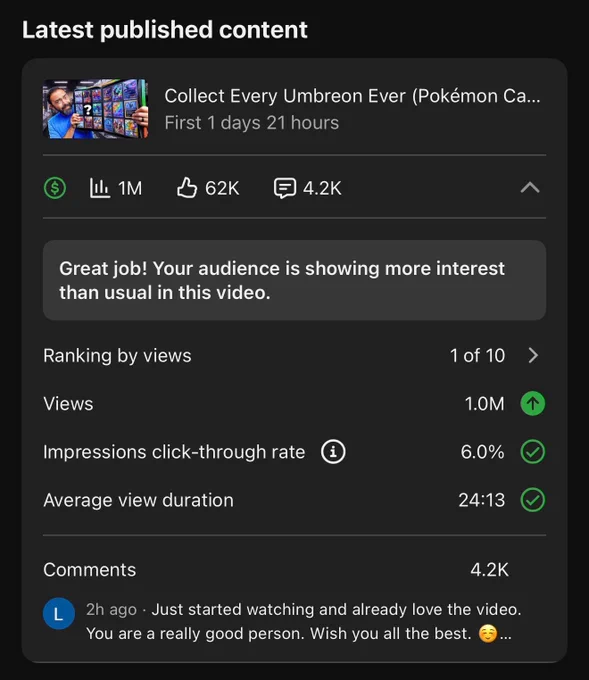Tap the info icon beside Impressions click-through rate

[333, 452]
